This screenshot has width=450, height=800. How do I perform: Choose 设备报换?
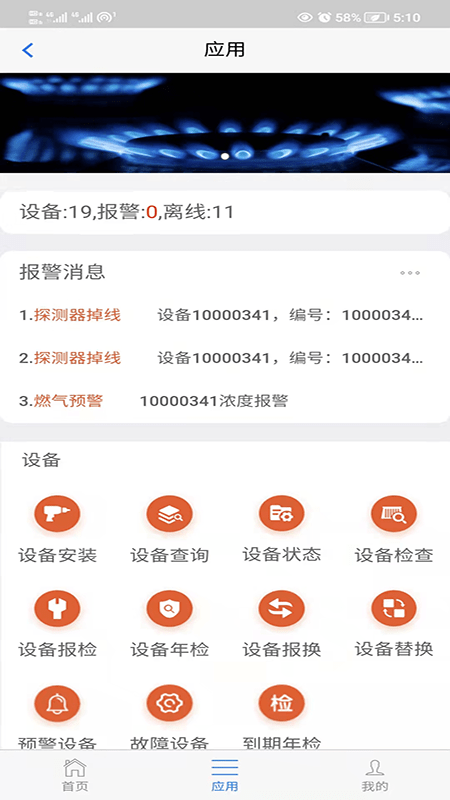(282, 624)
